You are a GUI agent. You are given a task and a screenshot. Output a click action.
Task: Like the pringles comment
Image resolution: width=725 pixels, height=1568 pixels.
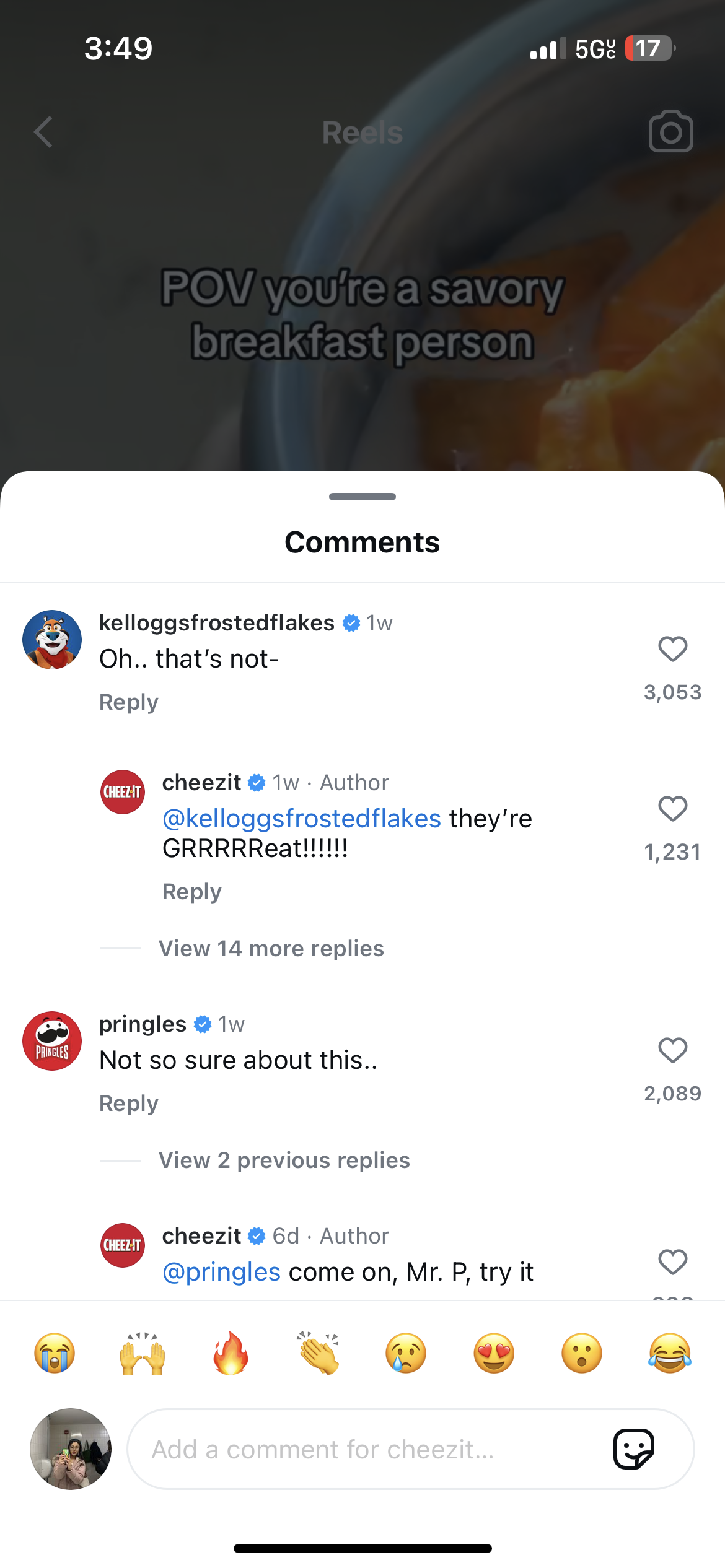click(672, 1050)
